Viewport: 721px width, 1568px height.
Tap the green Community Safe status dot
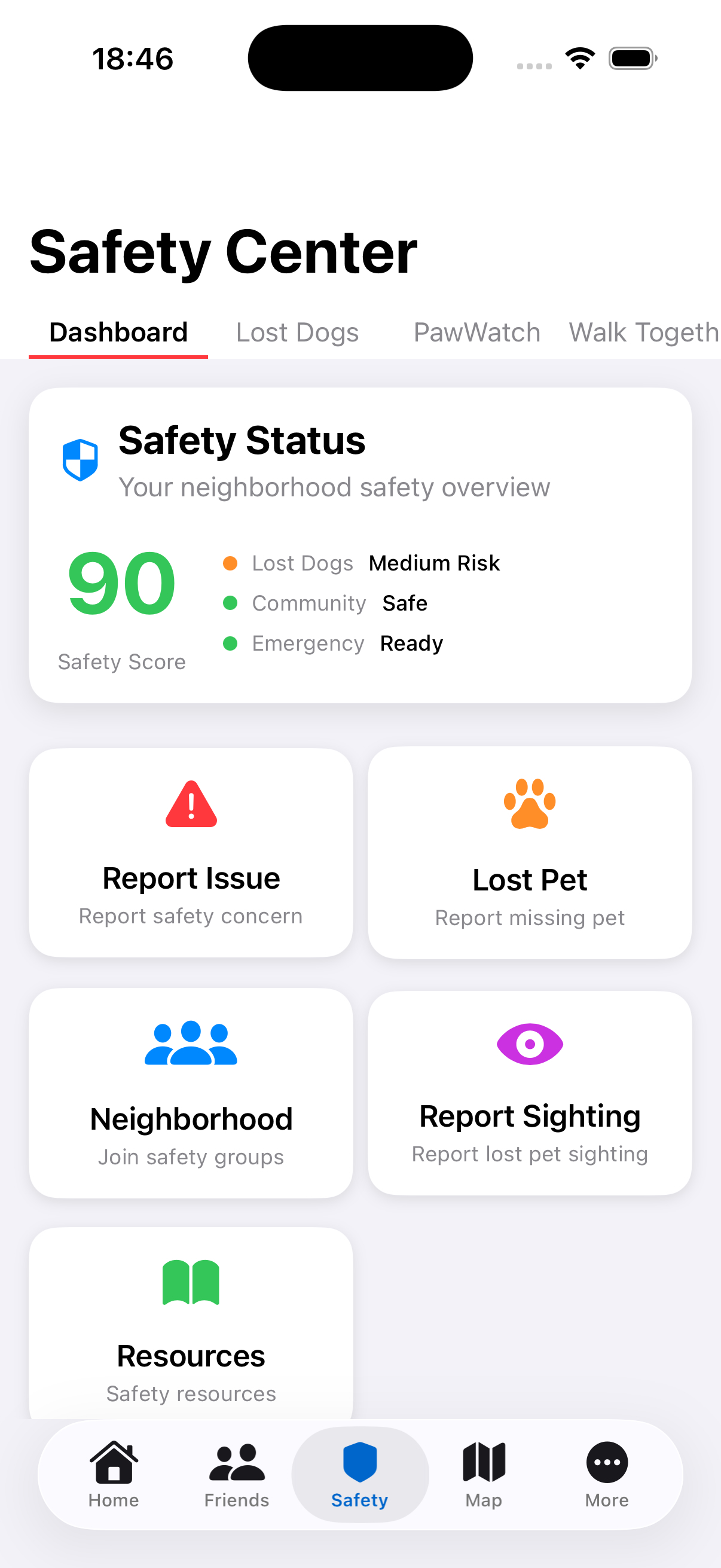(231, 603)
